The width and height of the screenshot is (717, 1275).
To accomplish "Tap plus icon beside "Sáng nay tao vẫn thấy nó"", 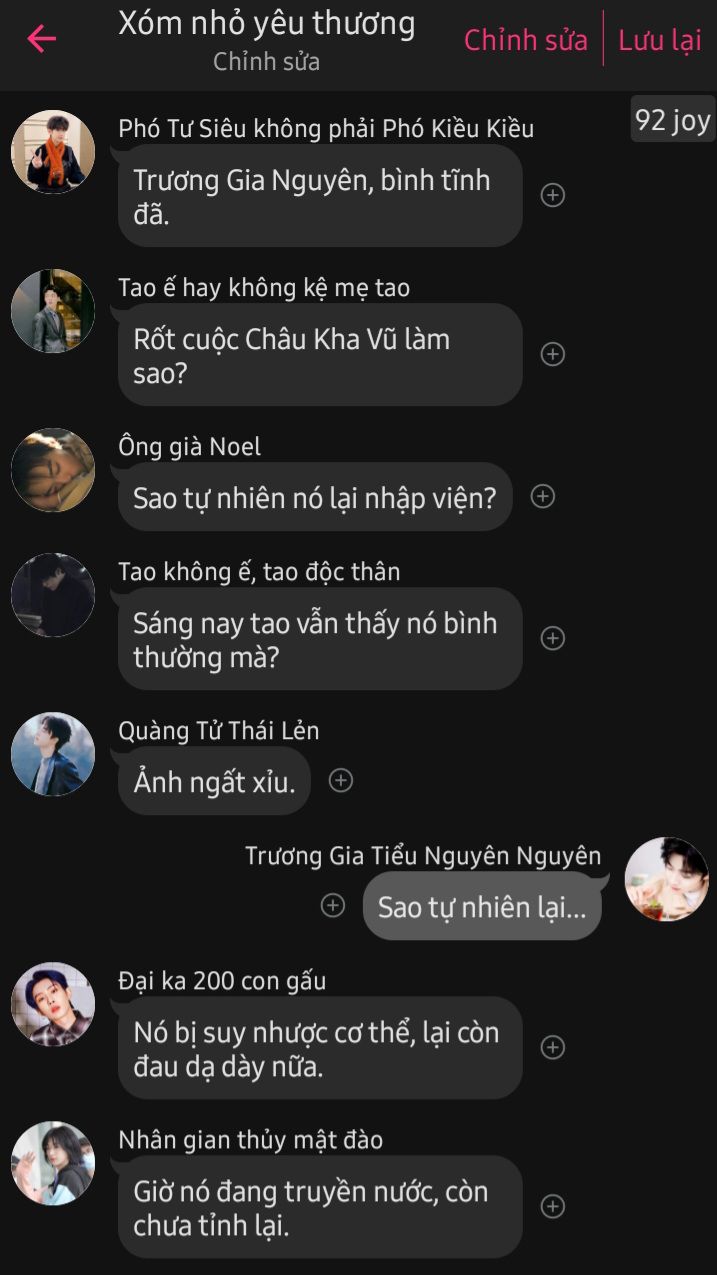I will pyautogui.click(x=552, y=638).
